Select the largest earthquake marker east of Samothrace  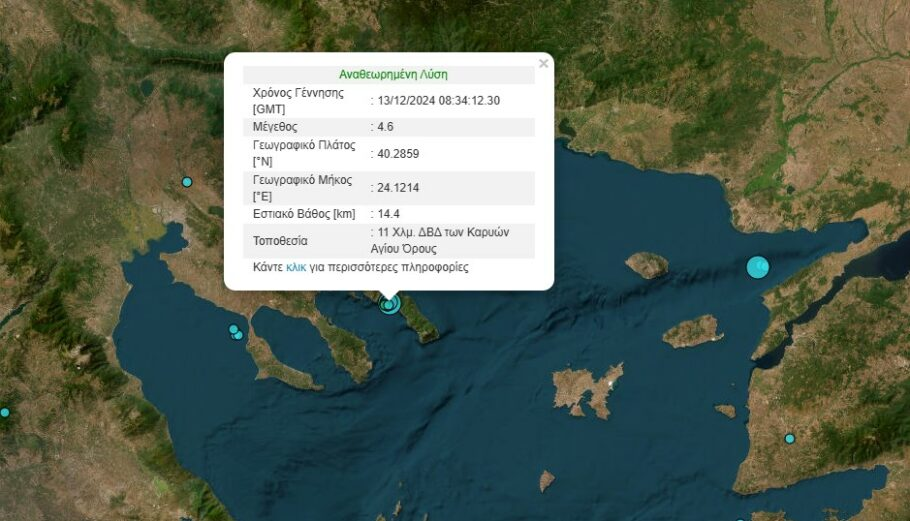click(759, 267)
